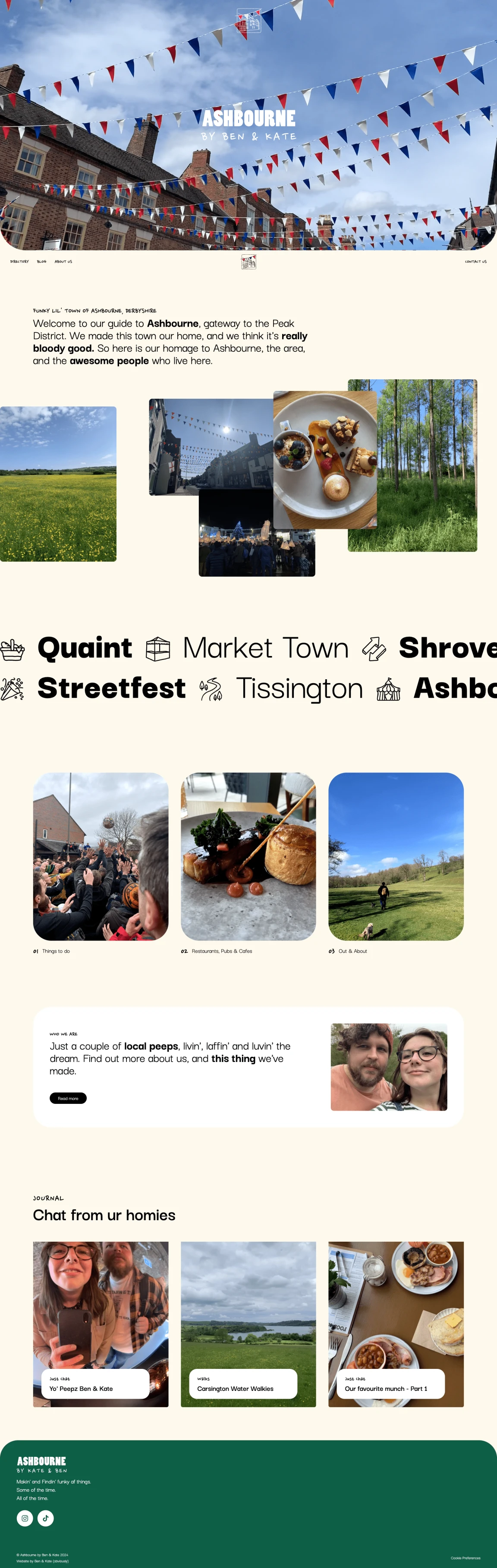The height and width of the screenshot is (1568, 497).
Task: Open Our favourite munch - Part 1 post
Action: 390,1384
